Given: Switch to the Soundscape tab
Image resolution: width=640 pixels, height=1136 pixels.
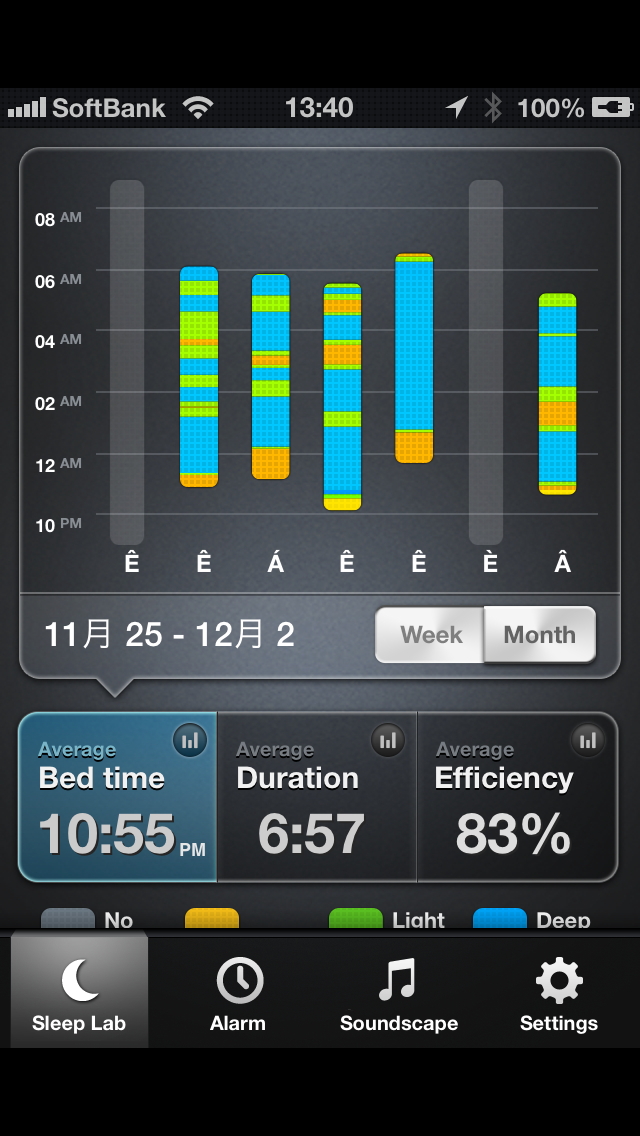Looking at the screenshot, I should pyautogui.click(x=398, y=993).
